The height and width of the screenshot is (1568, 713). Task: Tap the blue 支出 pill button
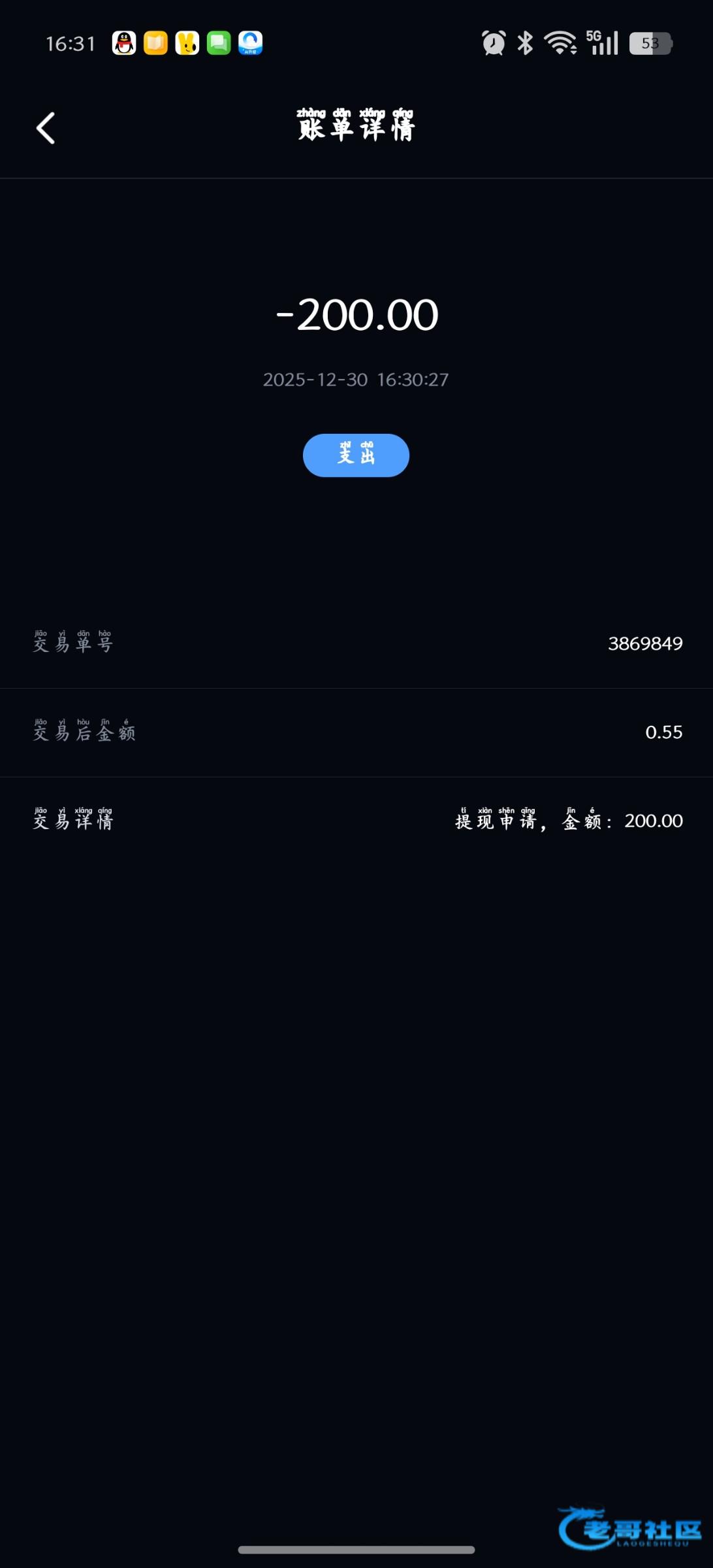[x=356, y=455]
